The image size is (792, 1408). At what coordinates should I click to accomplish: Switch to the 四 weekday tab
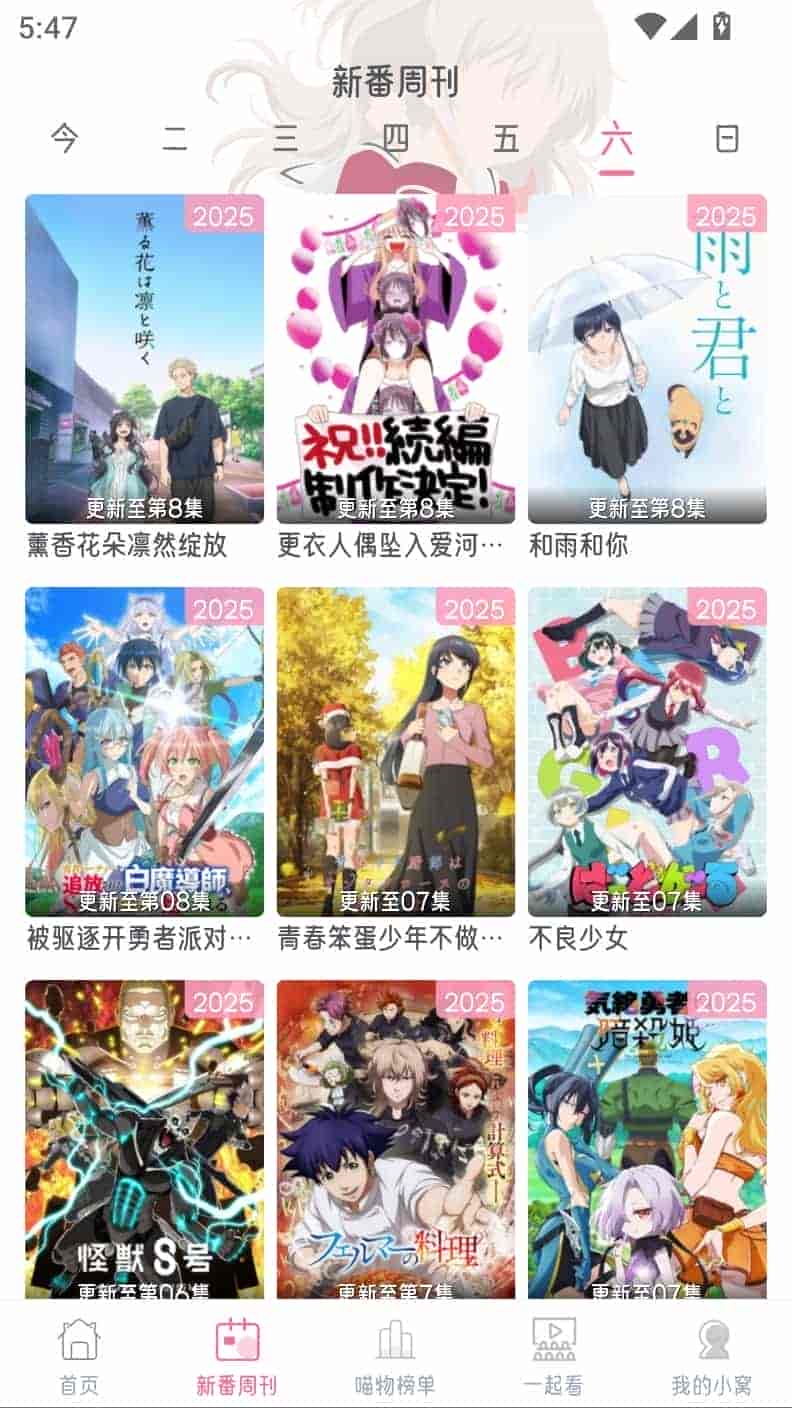396,138
